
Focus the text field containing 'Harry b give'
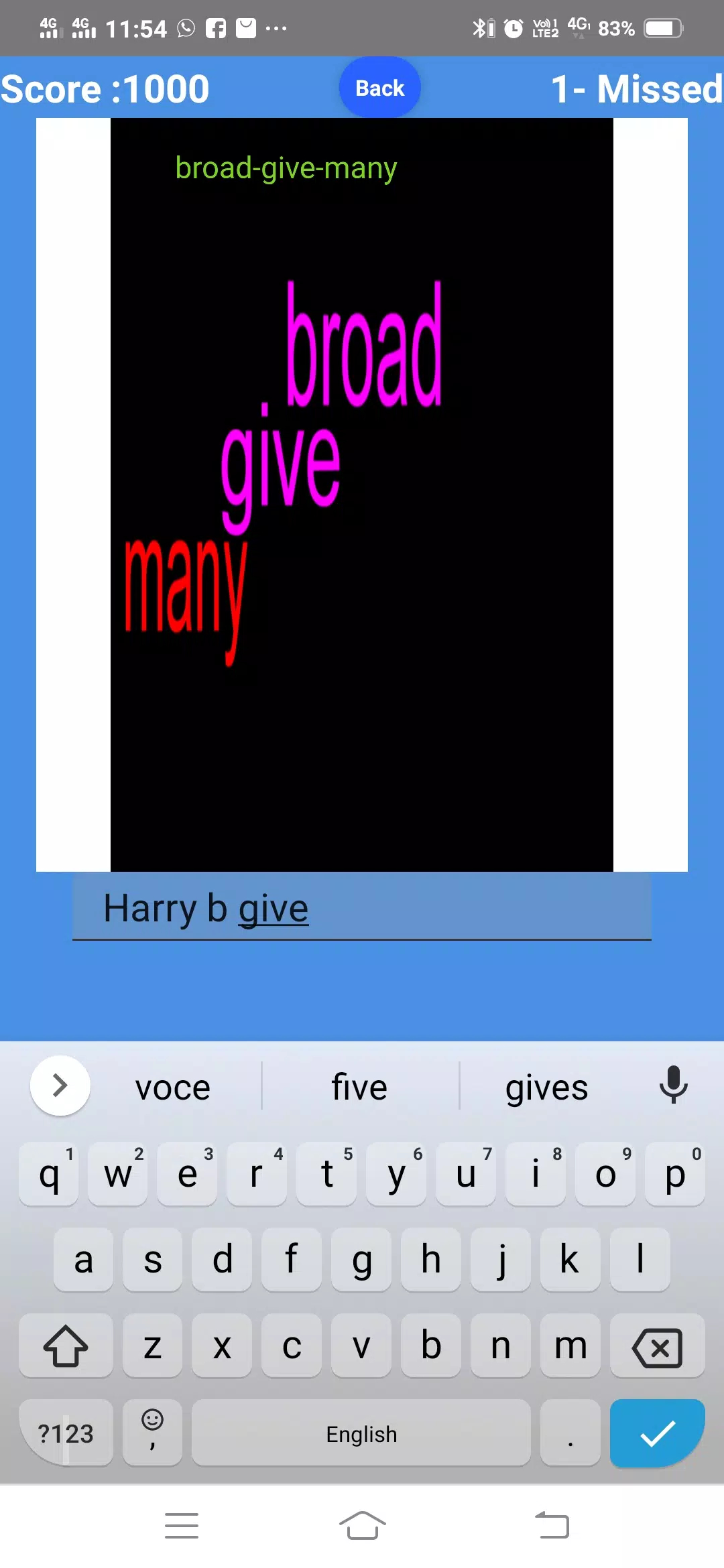(x=362, y=908)
